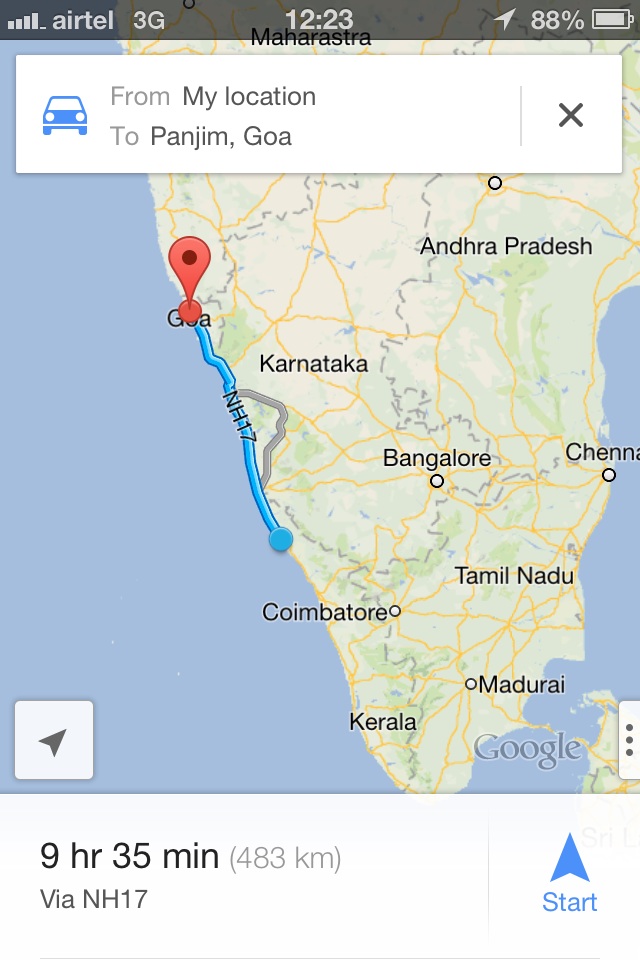
Task: Open route details for 9 hr 35 min
Action: pyautogui.click(x=190, y=875)
